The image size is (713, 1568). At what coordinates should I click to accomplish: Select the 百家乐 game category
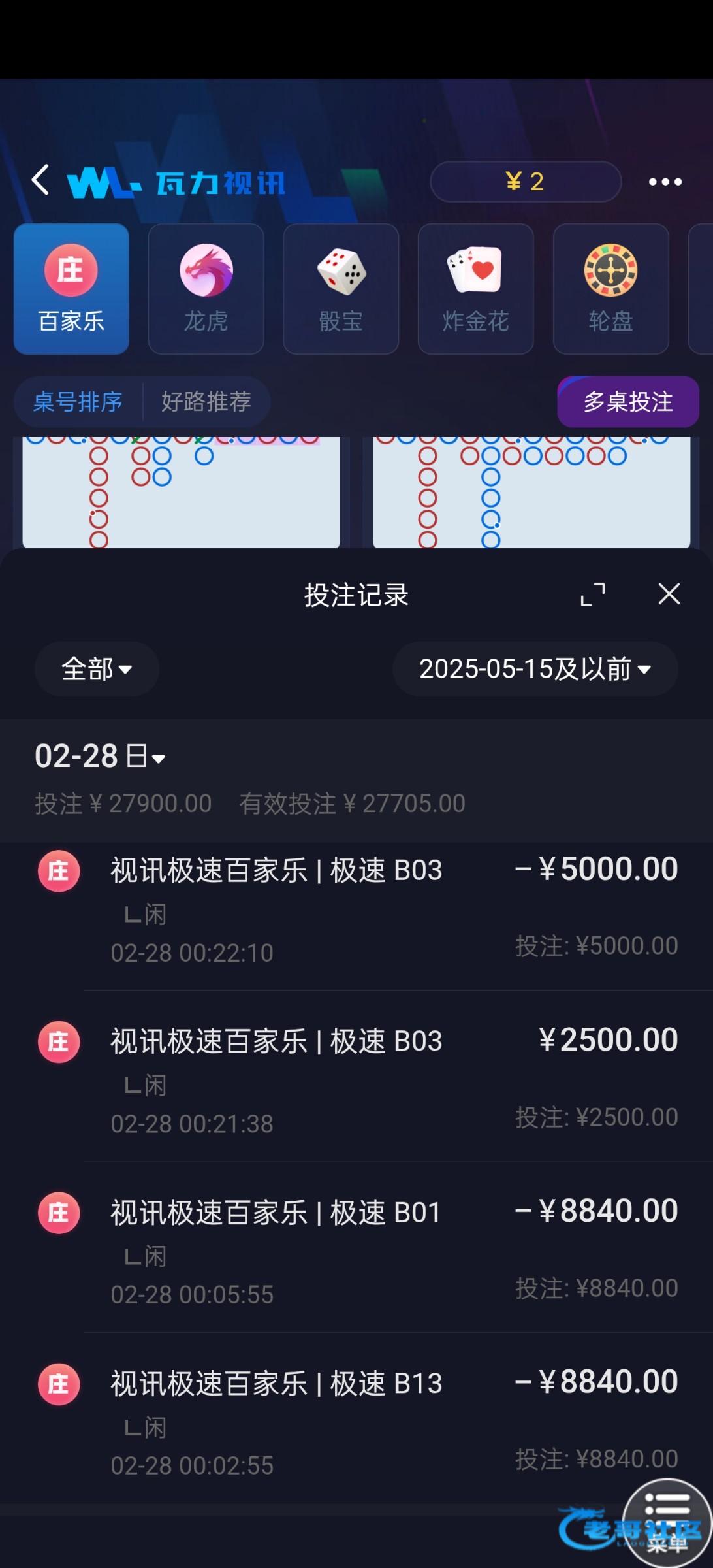tap(71, 289)
